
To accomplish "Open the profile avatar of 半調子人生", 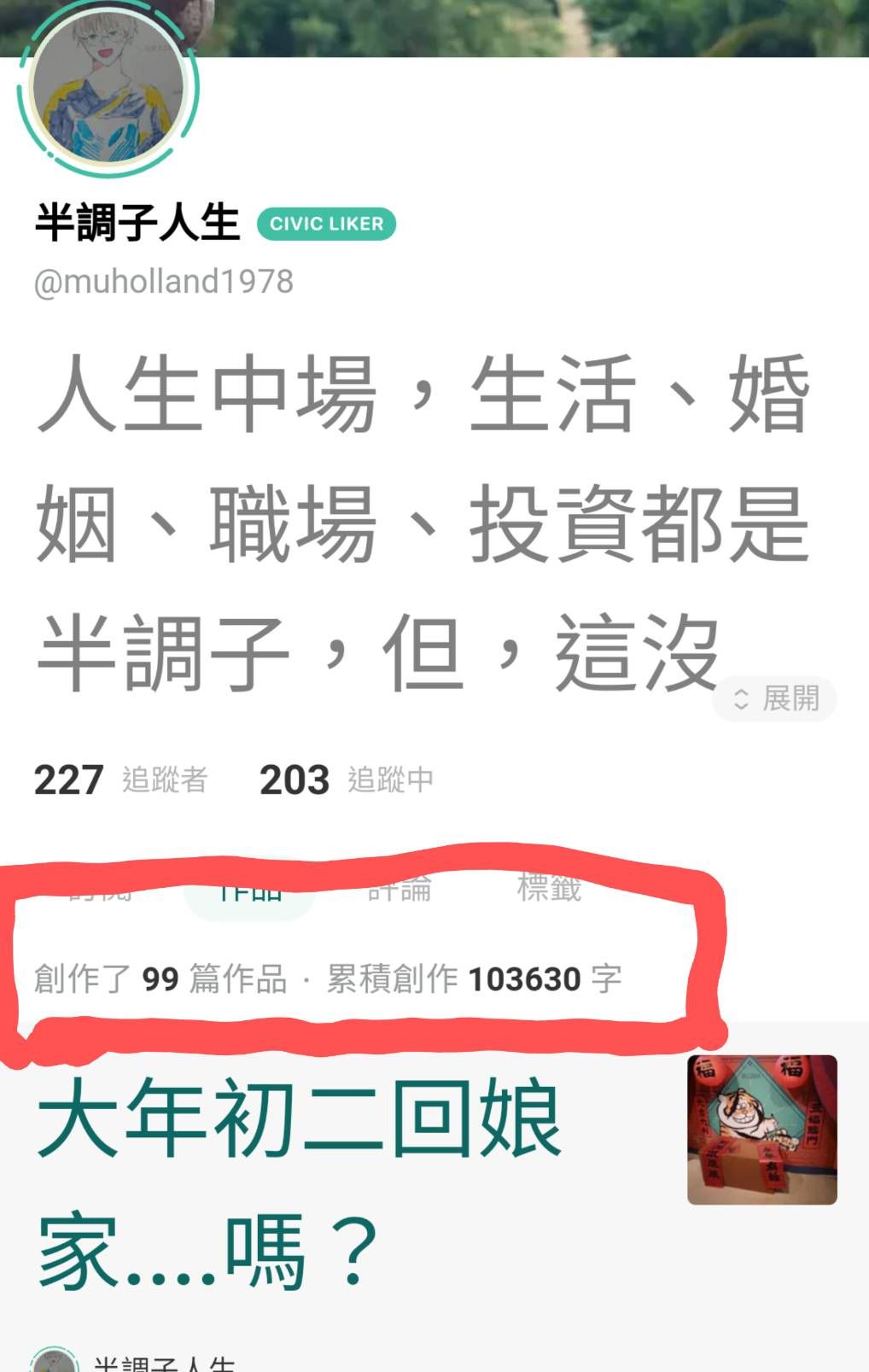I will 108,88.
